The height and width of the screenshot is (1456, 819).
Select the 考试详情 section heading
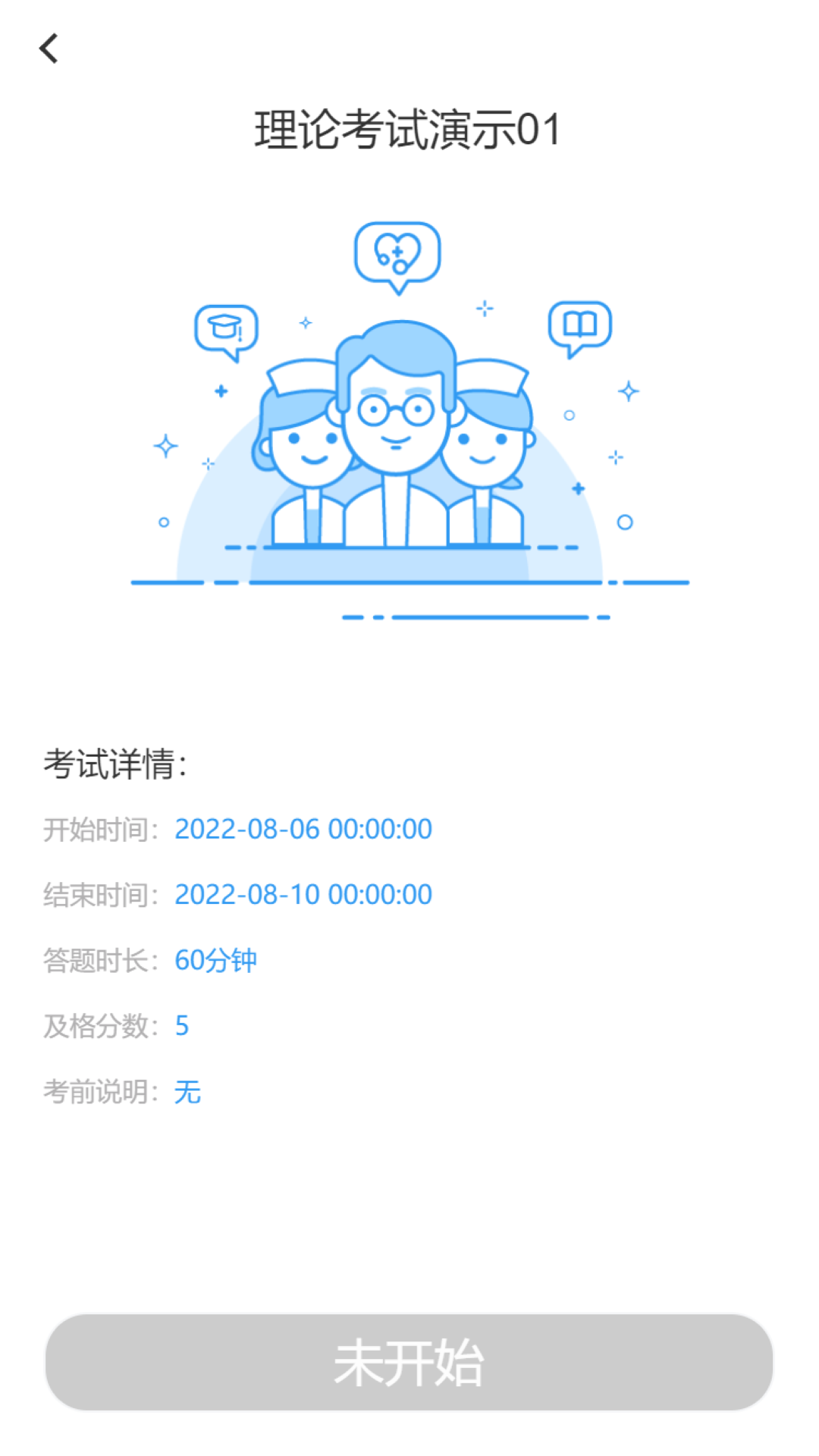[x=115, y=764]
